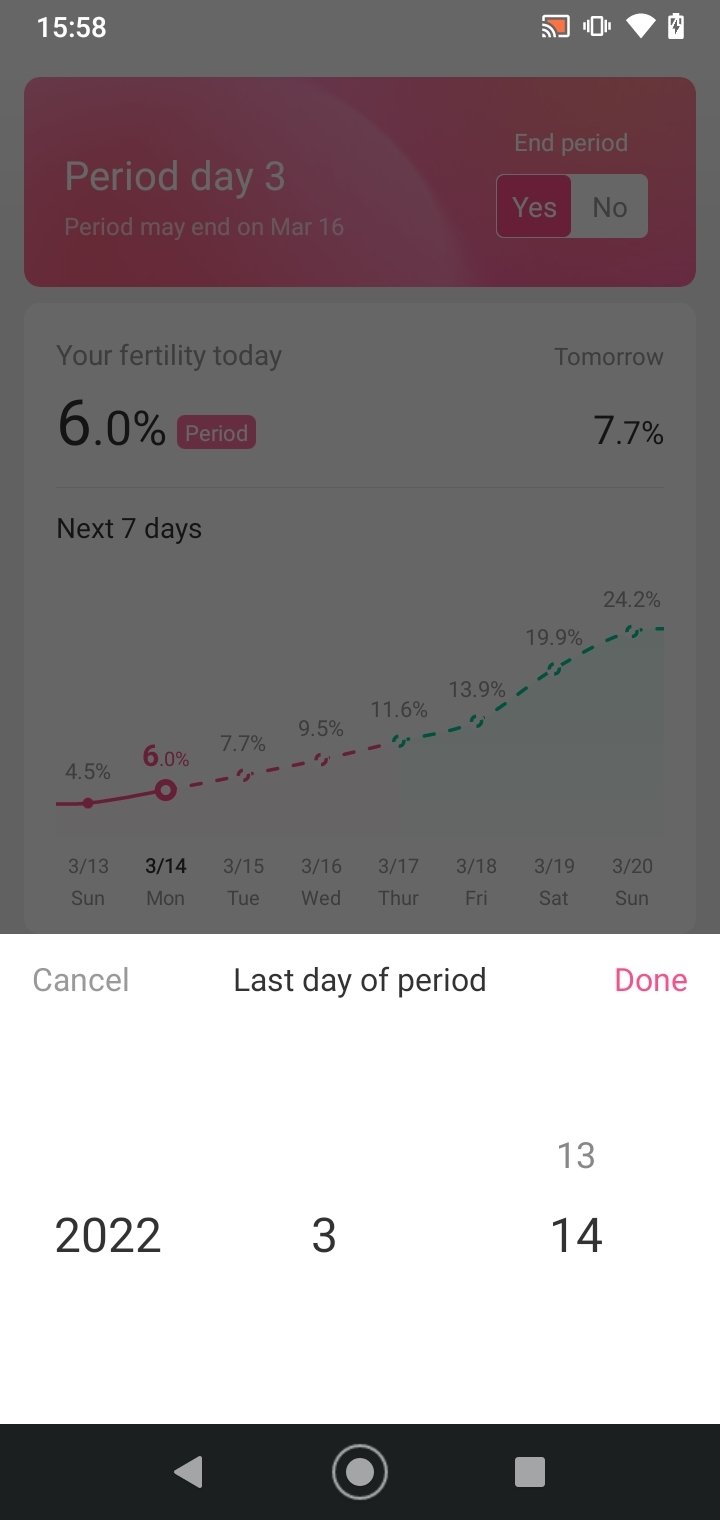Viewport: 720px width, 1520px height.
Task: Cancel the last day of period picker
Action: (x=81, y=980)
